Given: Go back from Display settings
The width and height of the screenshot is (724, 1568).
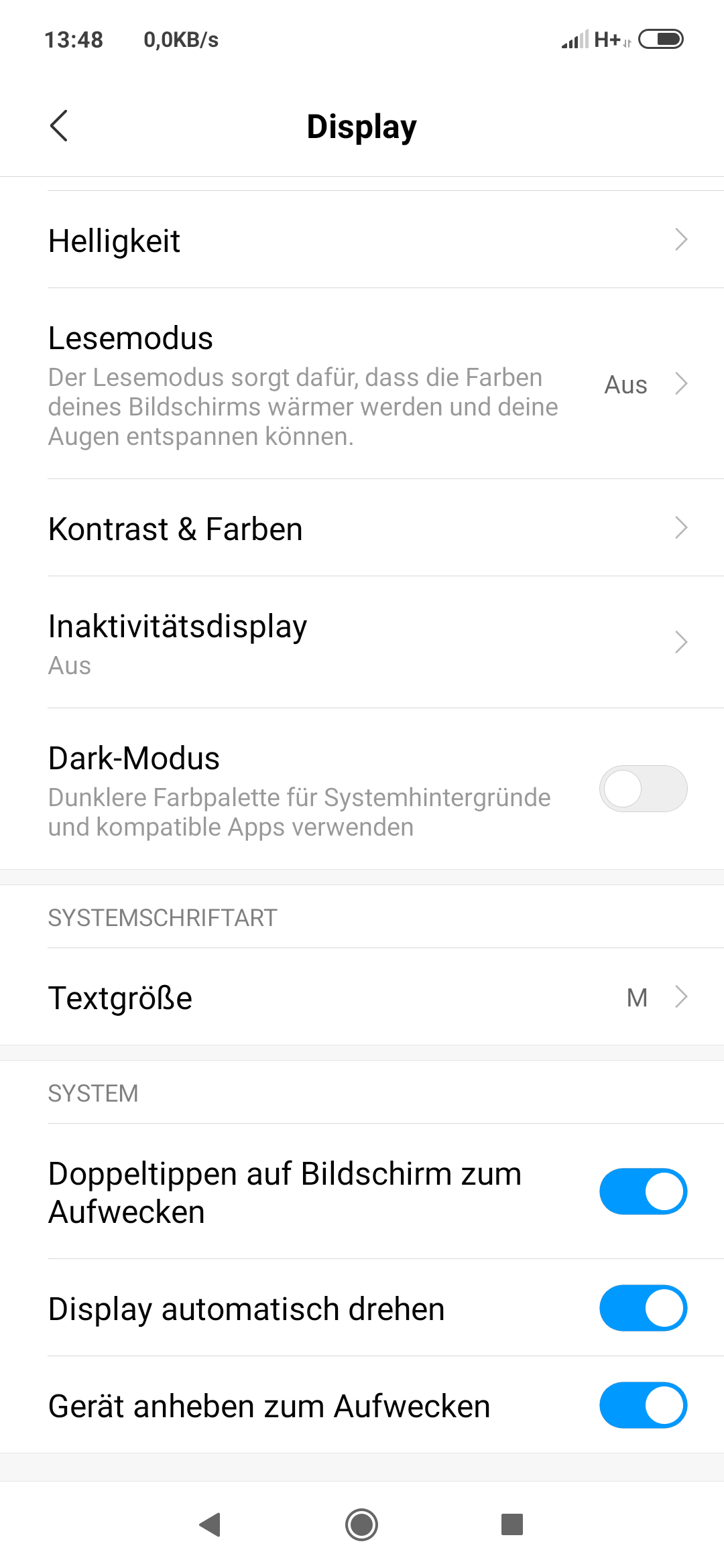Looking at the screenshot, I should 59,126.
